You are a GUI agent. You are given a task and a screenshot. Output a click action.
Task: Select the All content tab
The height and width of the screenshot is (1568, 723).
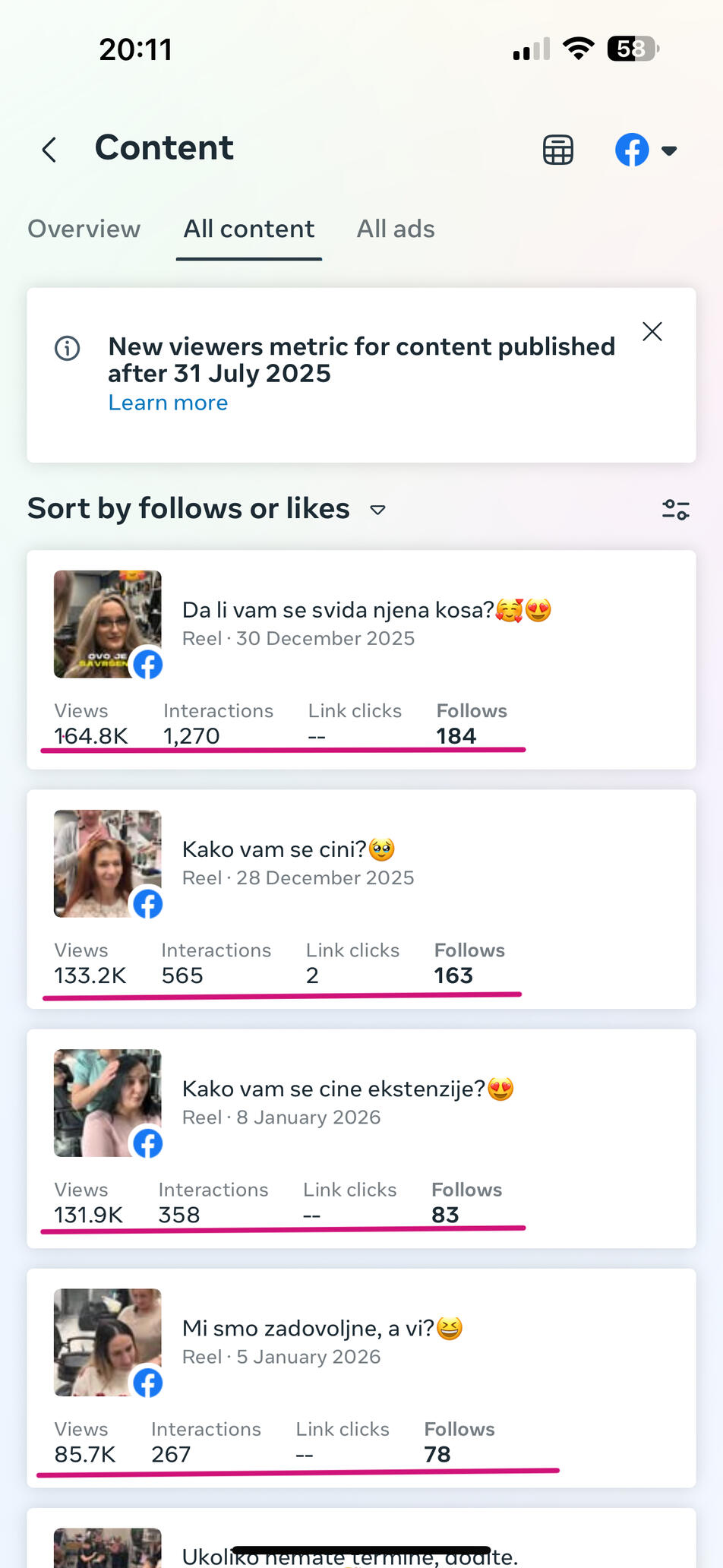248,229
